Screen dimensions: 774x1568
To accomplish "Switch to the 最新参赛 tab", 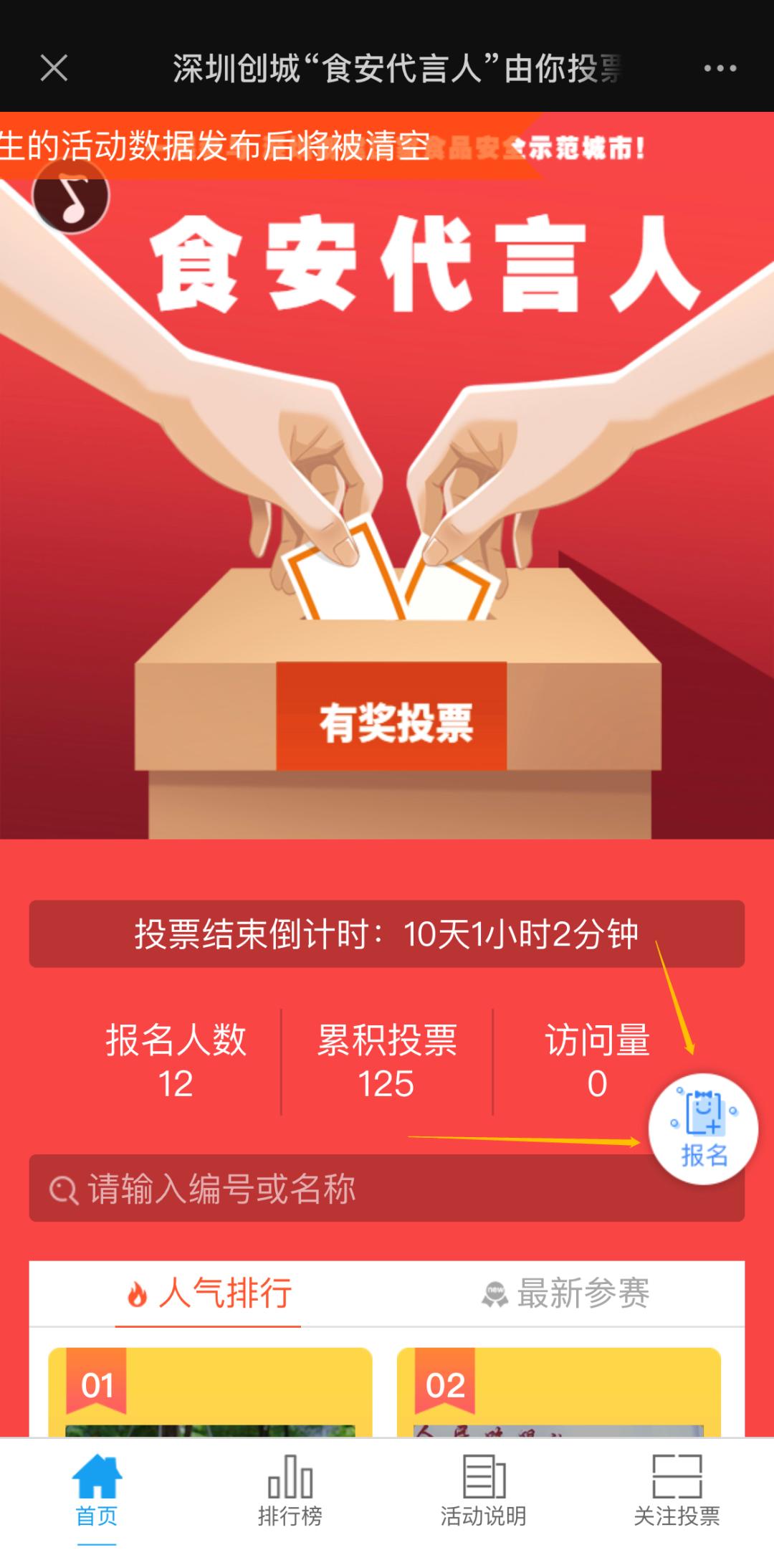I will click(x=565, y=1294).
